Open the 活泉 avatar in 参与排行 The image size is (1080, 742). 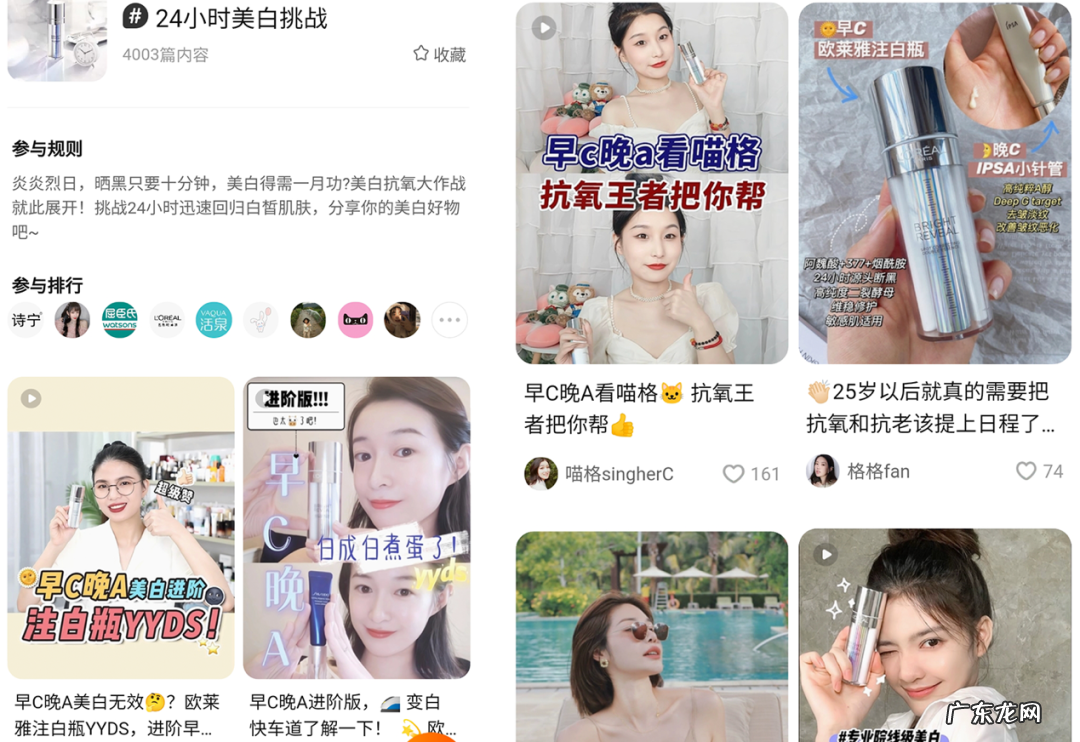tap(214, 320)
